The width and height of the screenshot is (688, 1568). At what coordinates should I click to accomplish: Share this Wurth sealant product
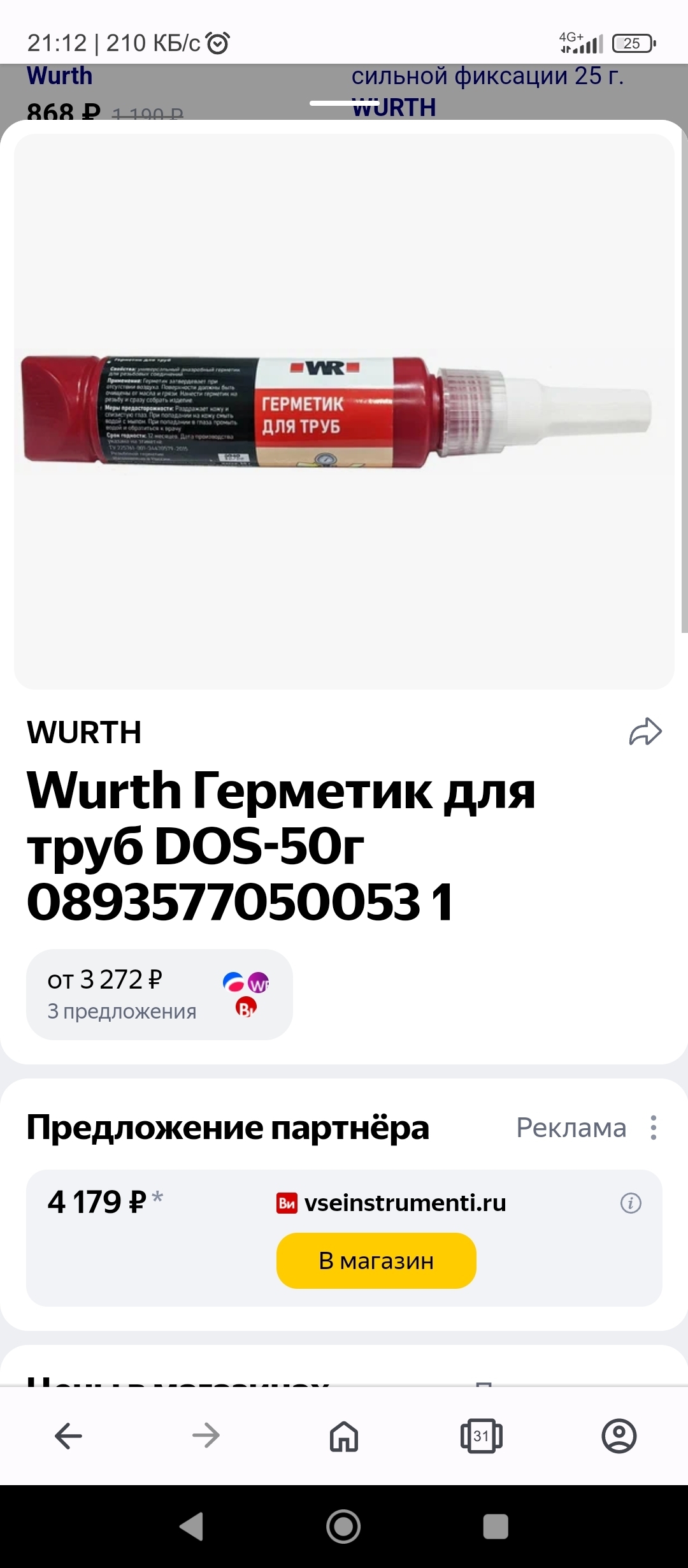[x=645, y=732]
